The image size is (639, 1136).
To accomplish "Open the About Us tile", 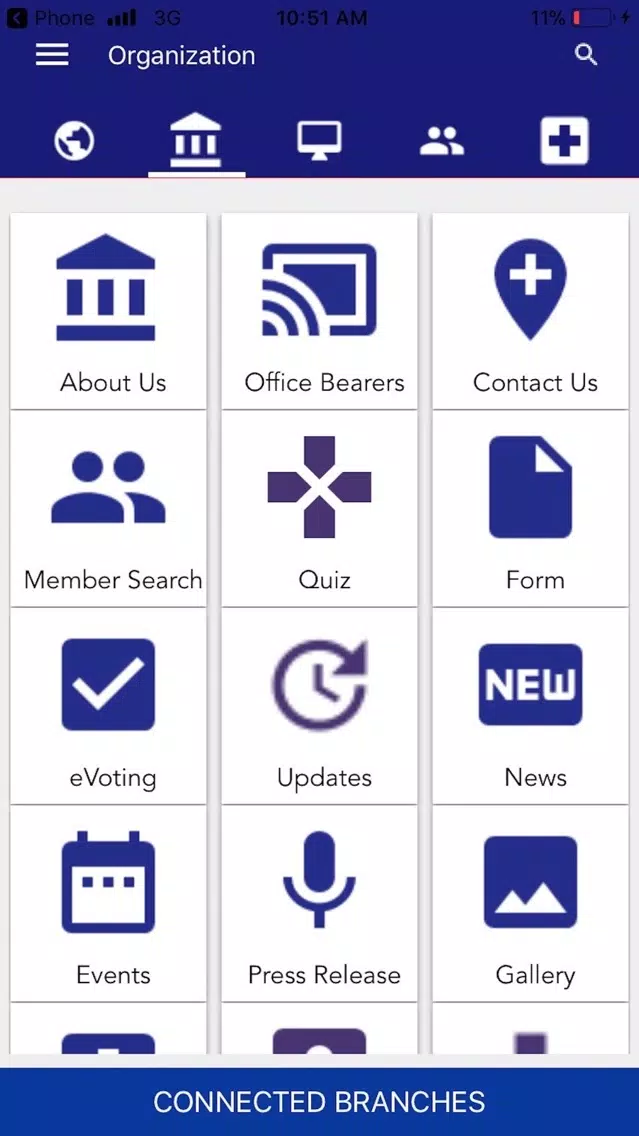I will click(109, 312).
